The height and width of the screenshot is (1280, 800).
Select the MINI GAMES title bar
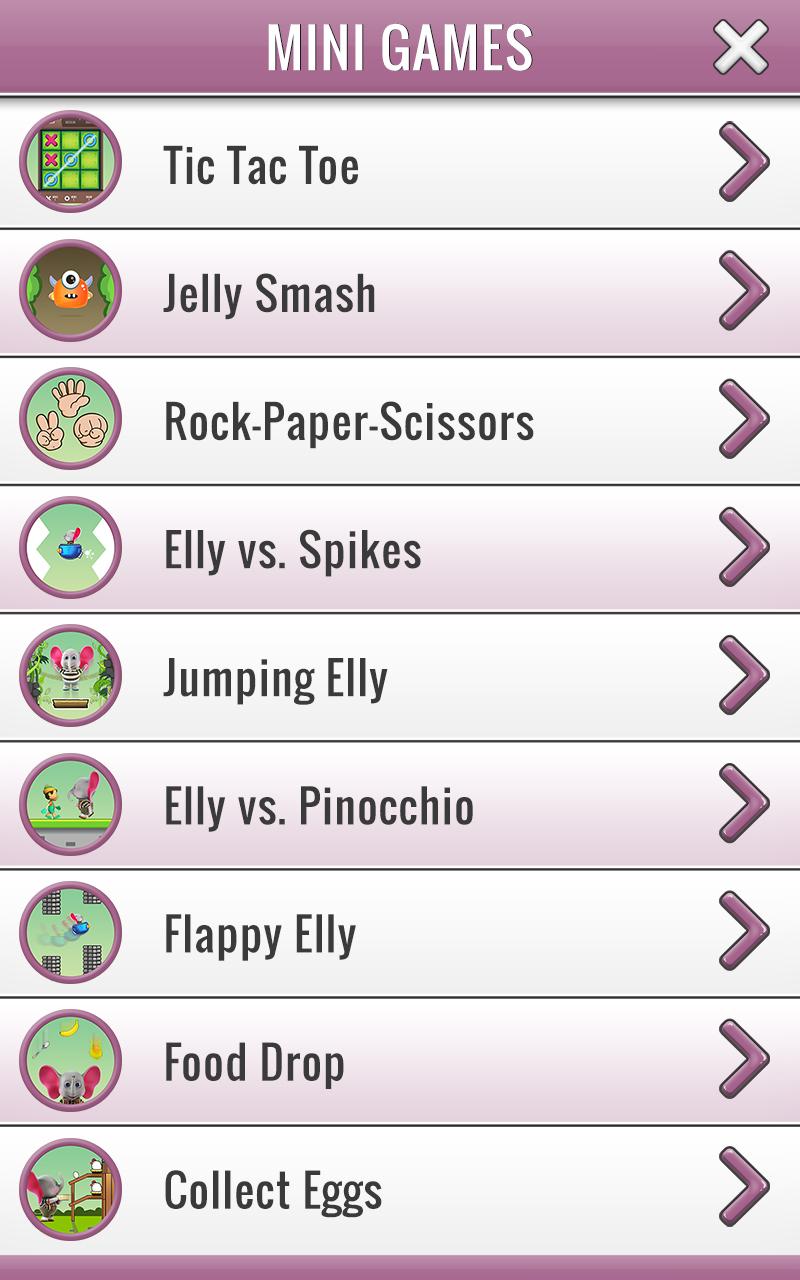pos(400,44)
